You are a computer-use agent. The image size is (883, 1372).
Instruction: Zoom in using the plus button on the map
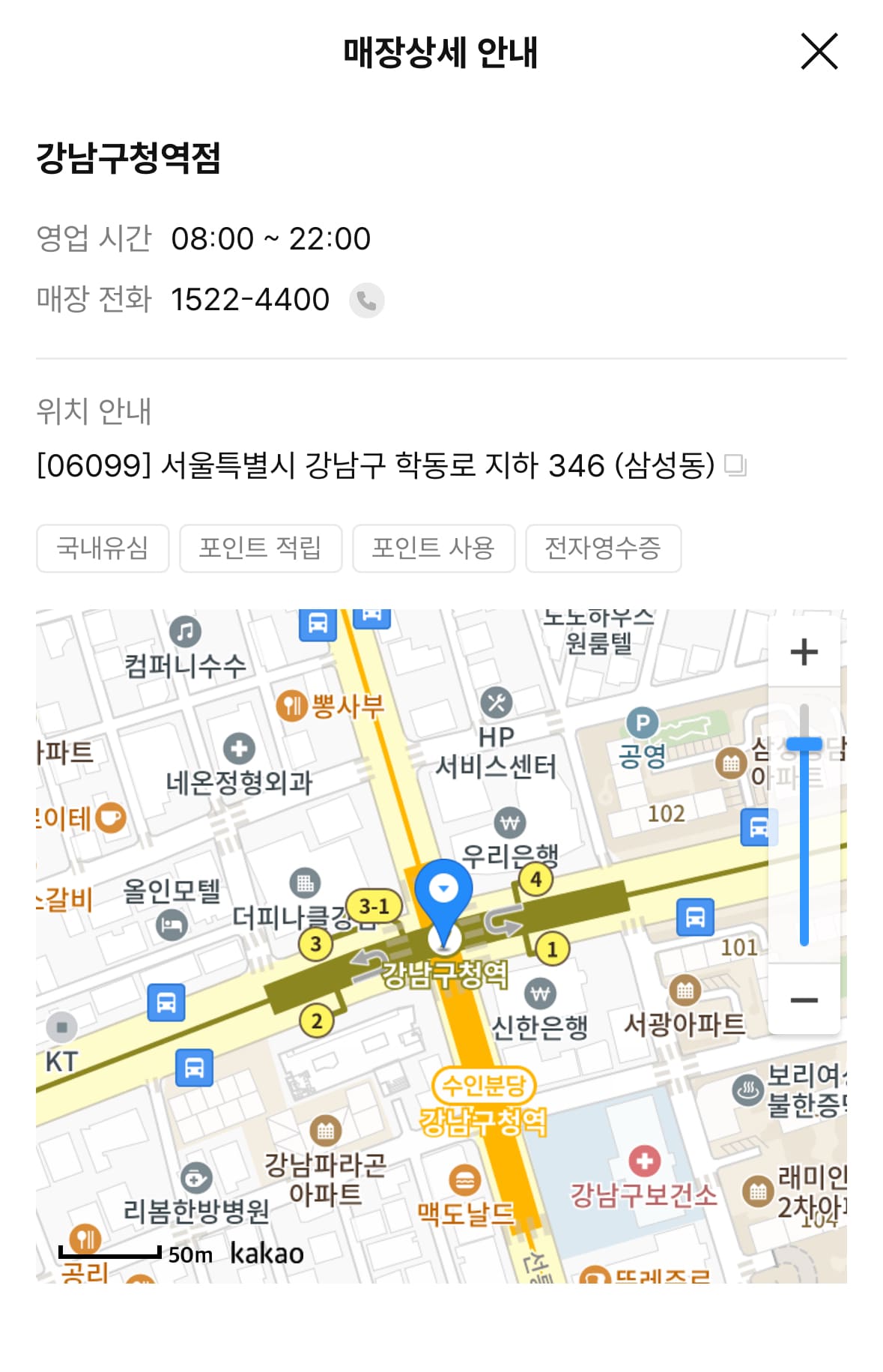[x=804, y=651]
